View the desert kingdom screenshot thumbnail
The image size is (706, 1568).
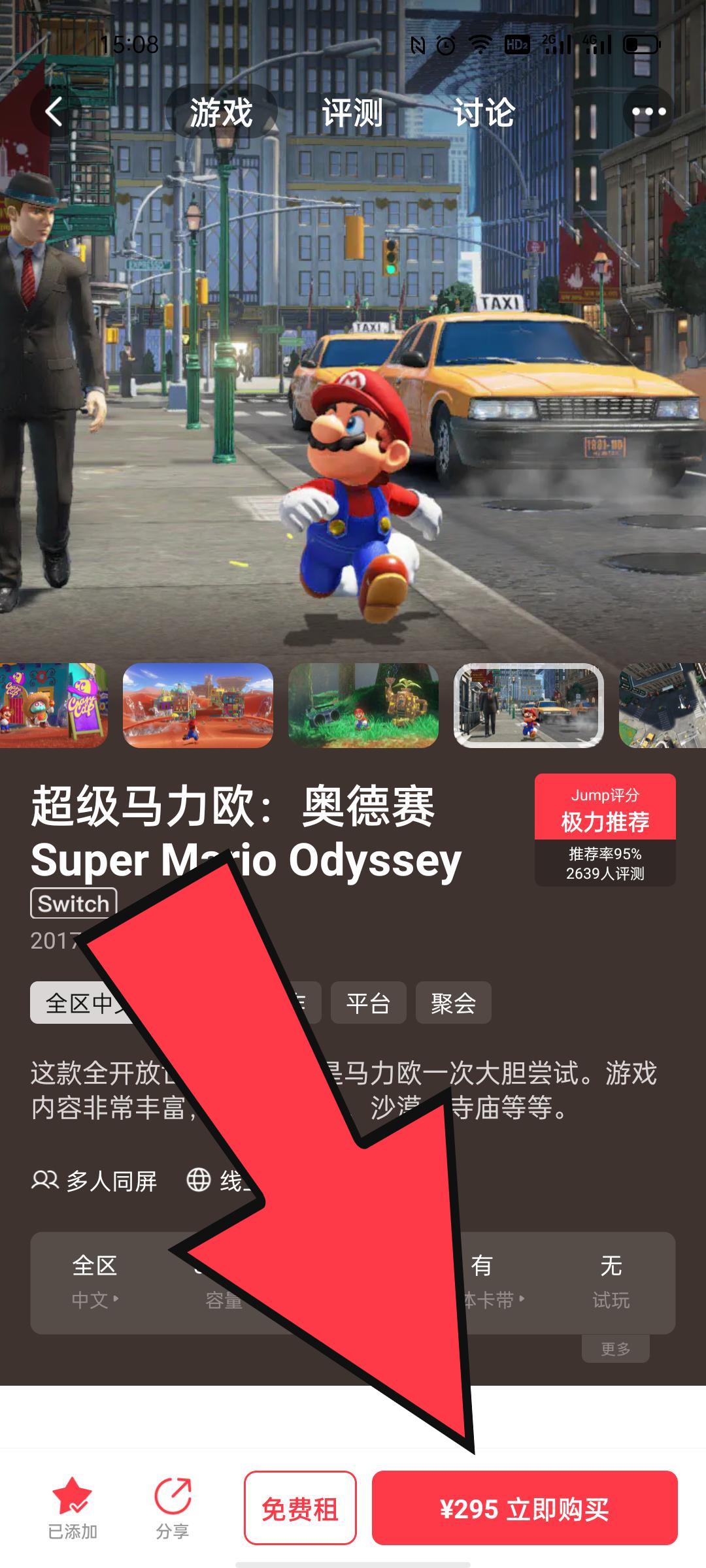pyautogui.click(x=197, y=706)
